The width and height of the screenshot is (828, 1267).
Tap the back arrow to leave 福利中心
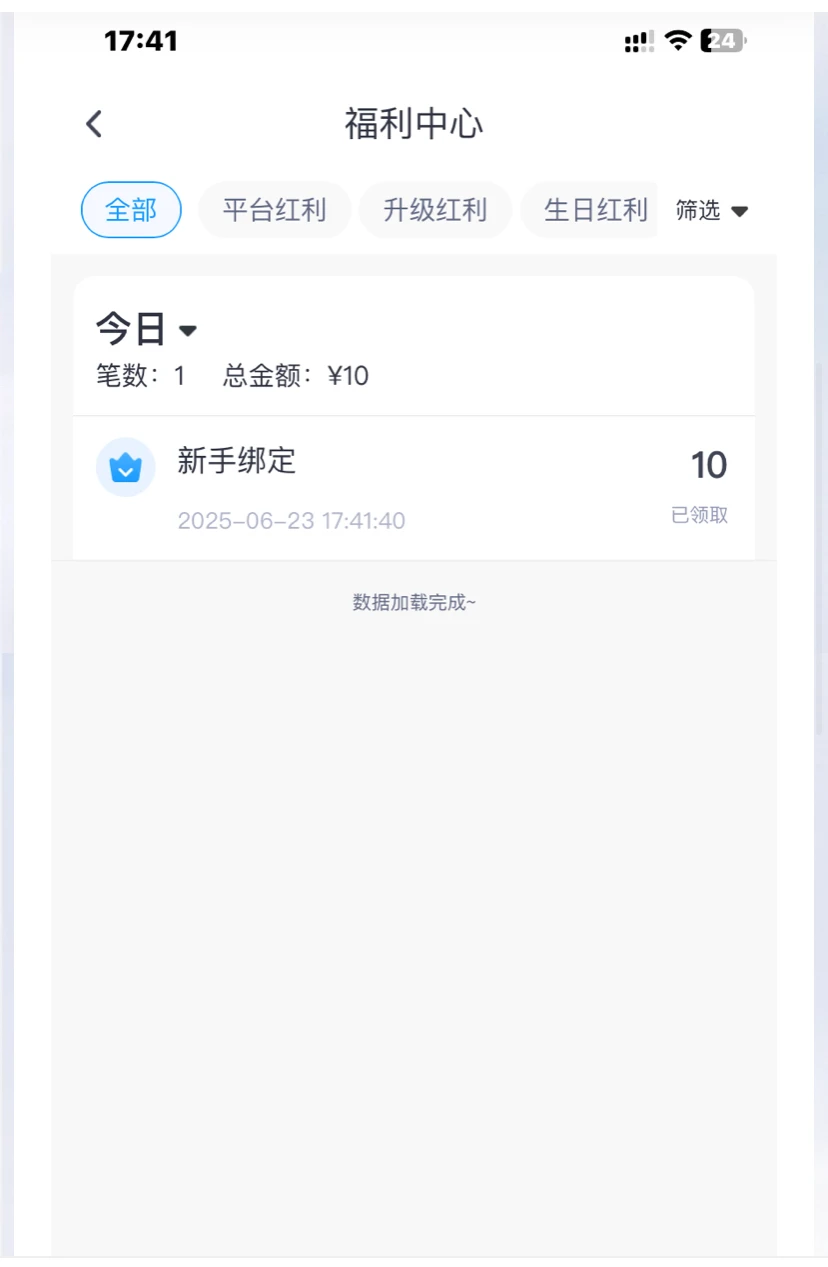93,123
